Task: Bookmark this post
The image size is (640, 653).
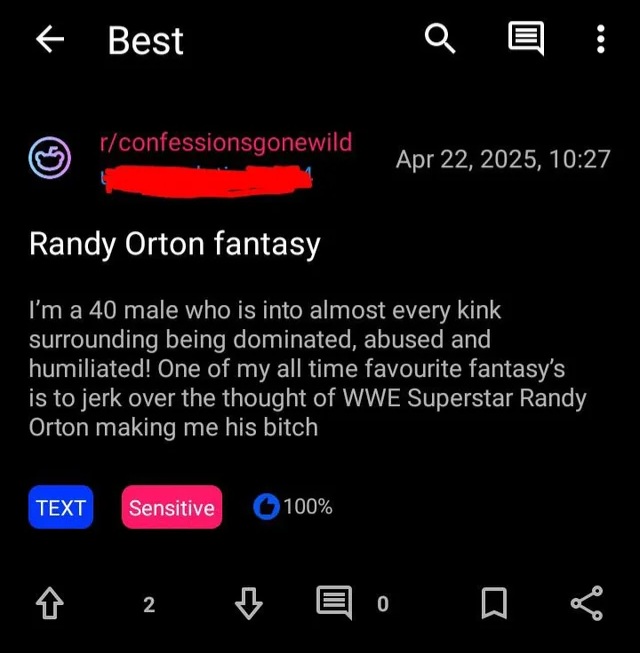Action: coord(494,603)
